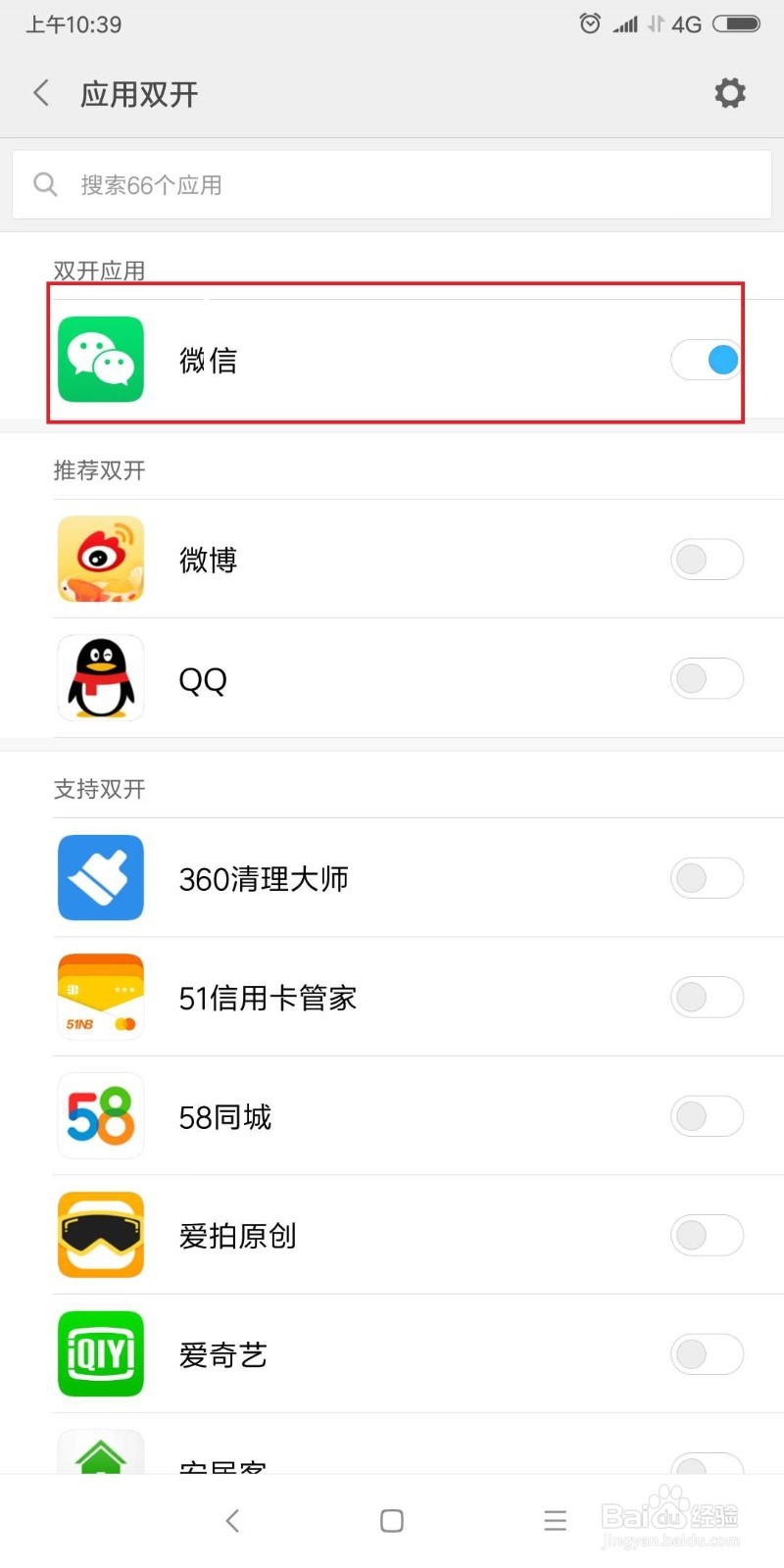Tap the iQIYI green app icon

coord(100,1353)
